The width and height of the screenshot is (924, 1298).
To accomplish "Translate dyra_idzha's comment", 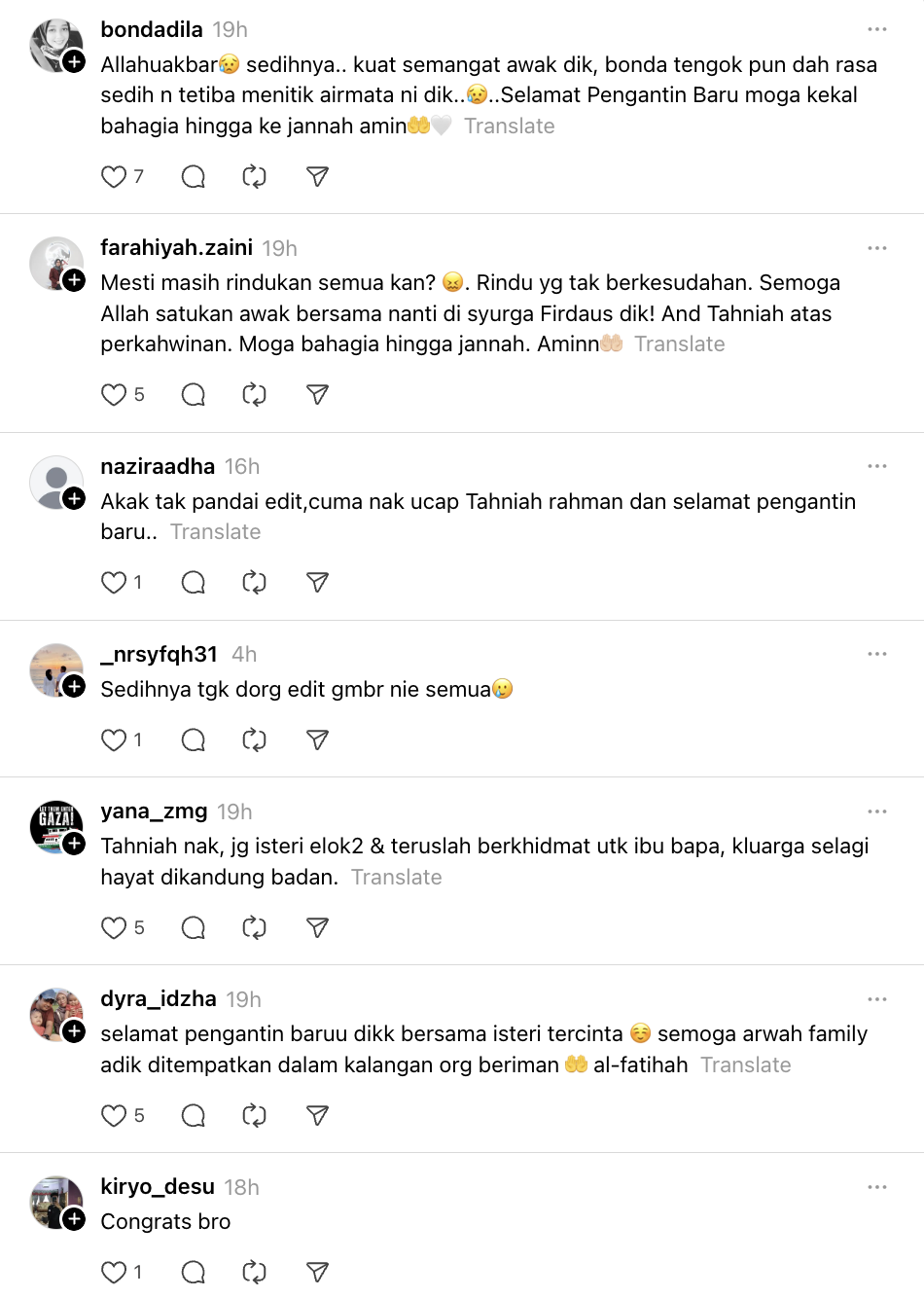I will 745,1064.
